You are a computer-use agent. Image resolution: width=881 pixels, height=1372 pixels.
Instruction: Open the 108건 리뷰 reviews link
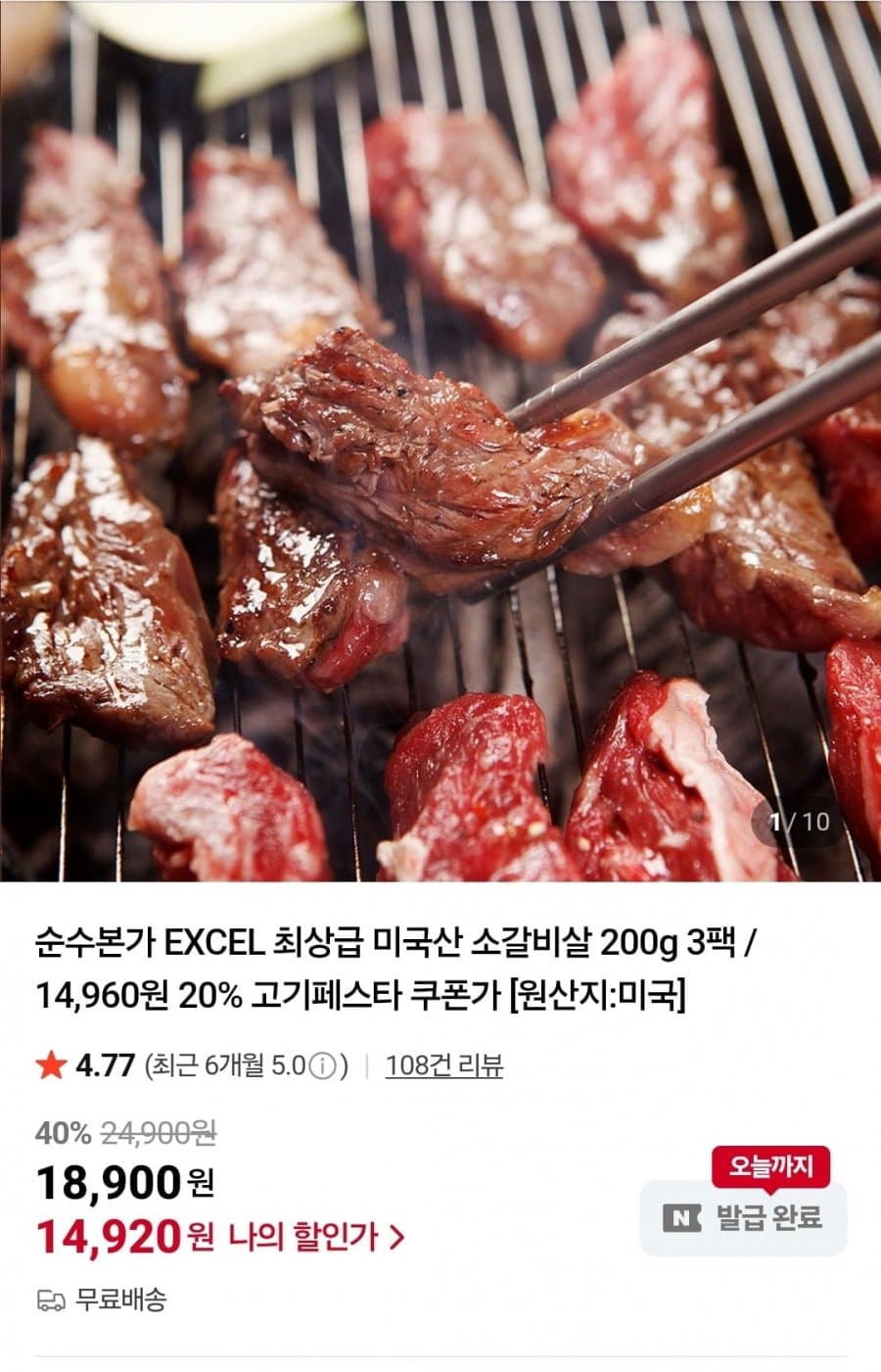pos(443,1065)
